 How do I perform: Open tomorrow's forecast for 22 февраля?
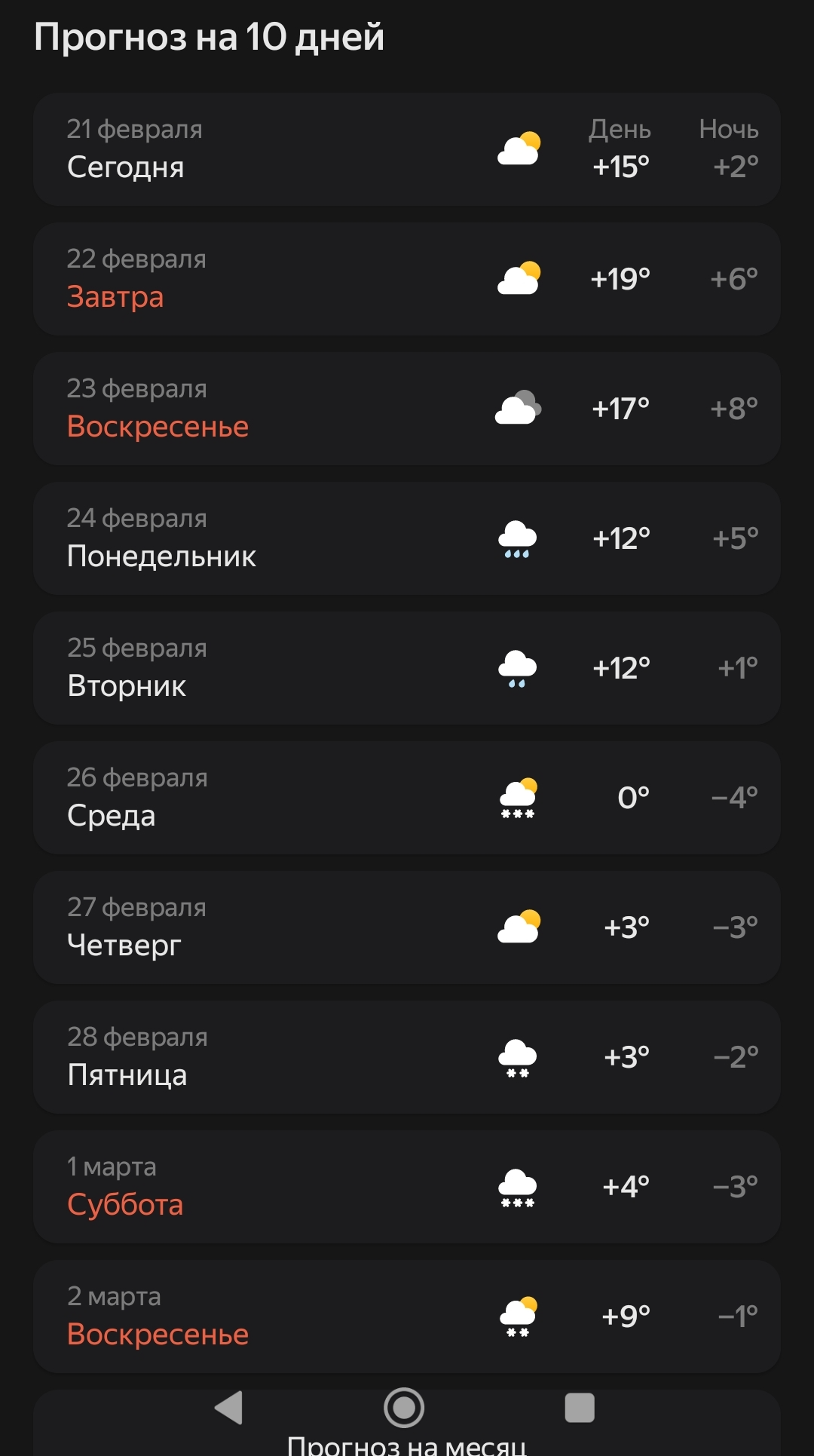click(x=407, y=279)
